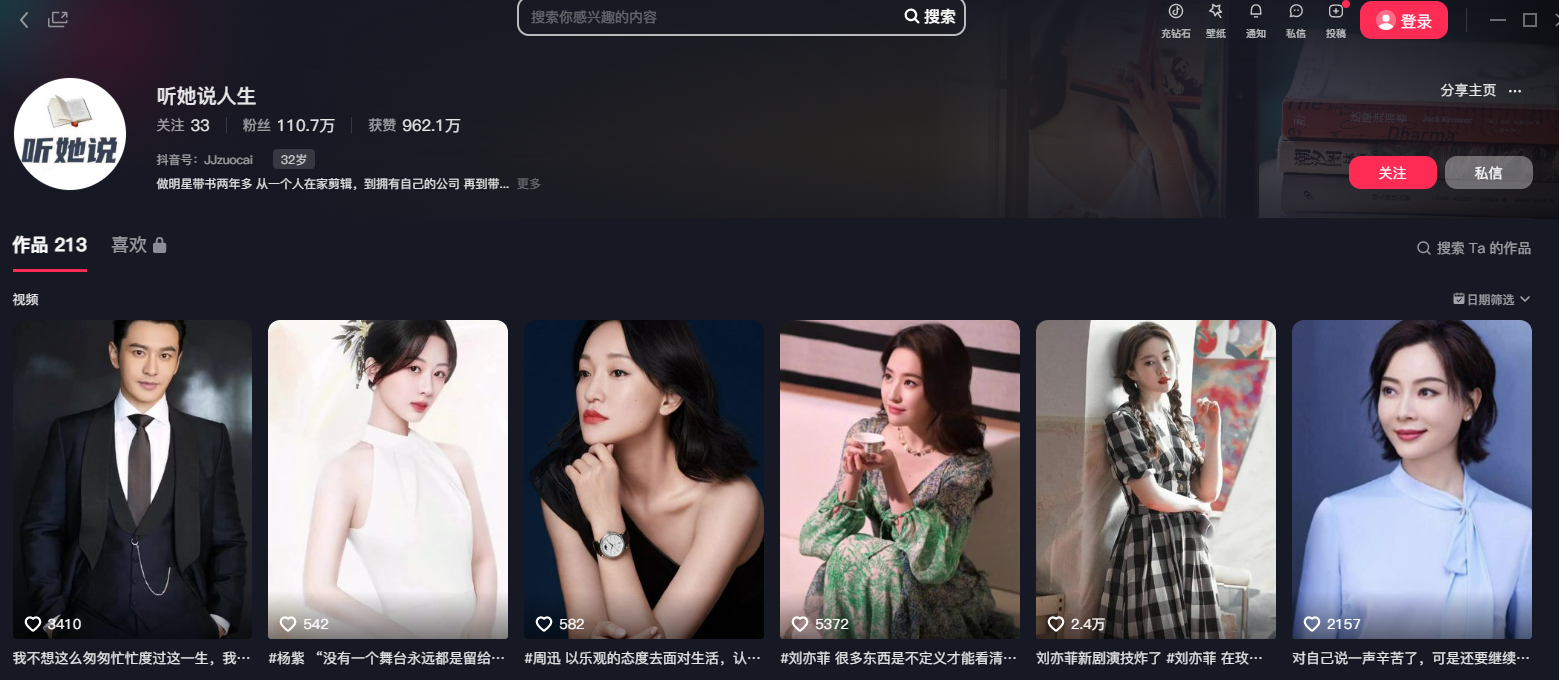This screenshot has width=1559, height=680.
Task: Switch to the 喜欢 tab
Action: coord(138,245)
